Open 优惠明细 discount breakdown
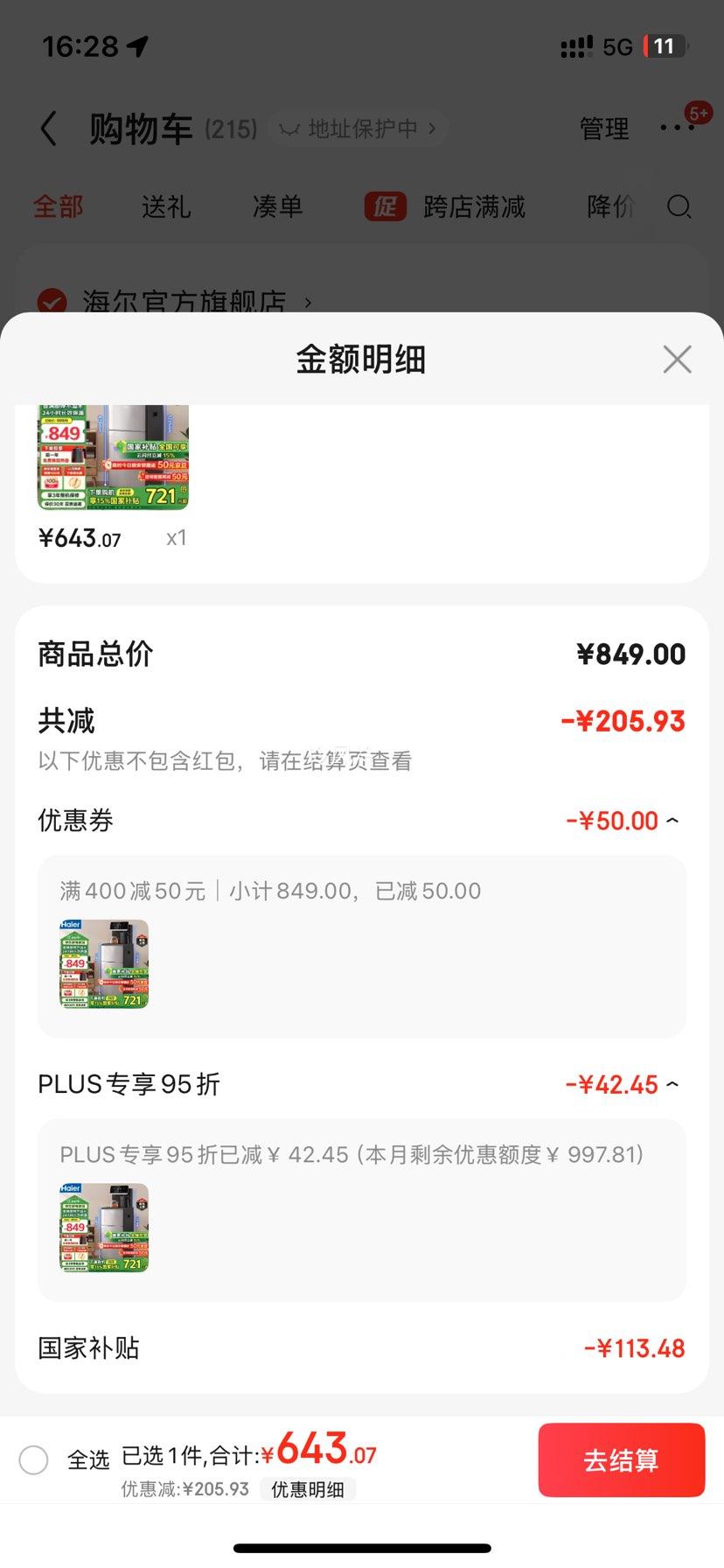Viewport: 724px width, 1568px height. tap(308, 1489)
